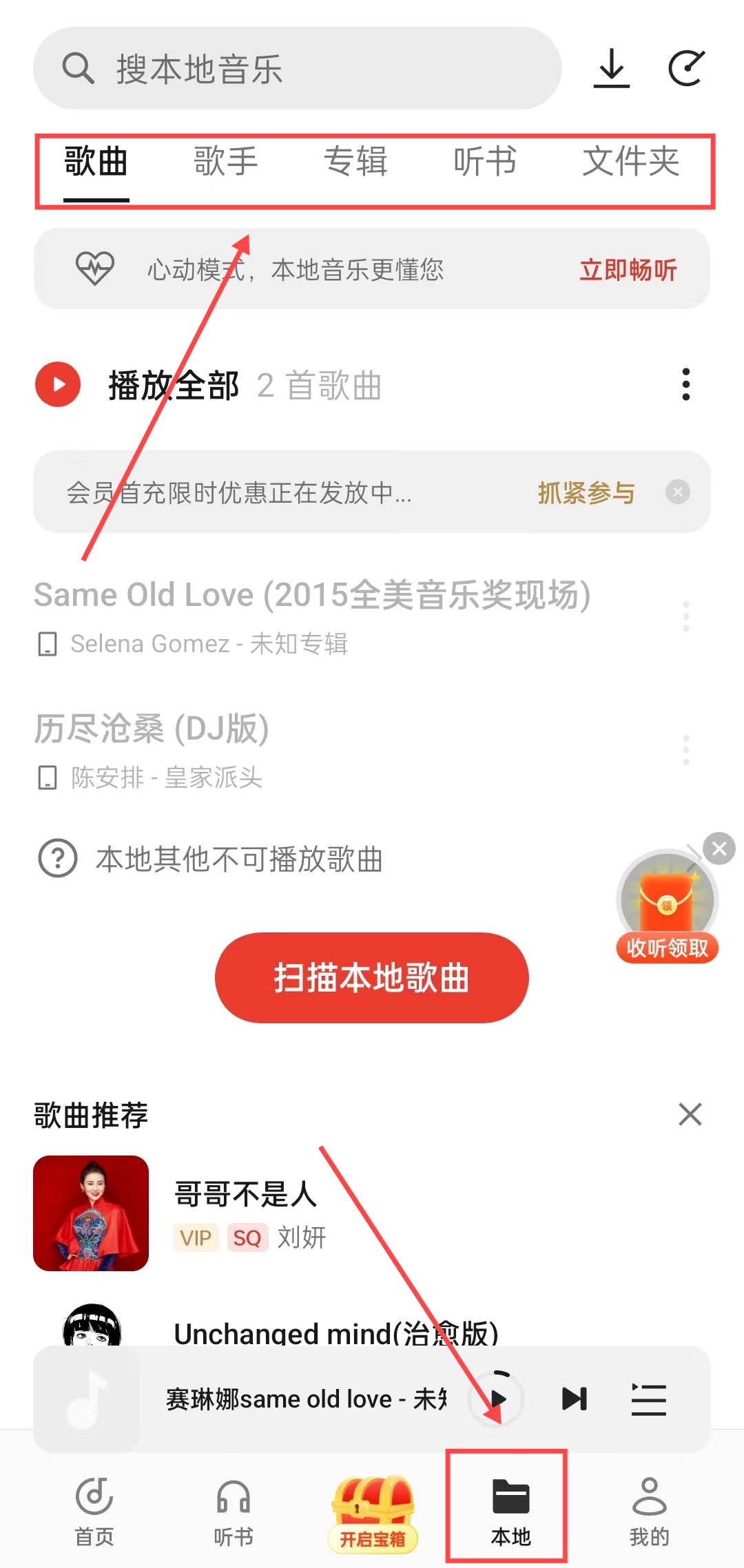Viewport: 744px width, 1568px height.
Task: Dismiss the 会员首充 promotion banner
Action: 678,492
